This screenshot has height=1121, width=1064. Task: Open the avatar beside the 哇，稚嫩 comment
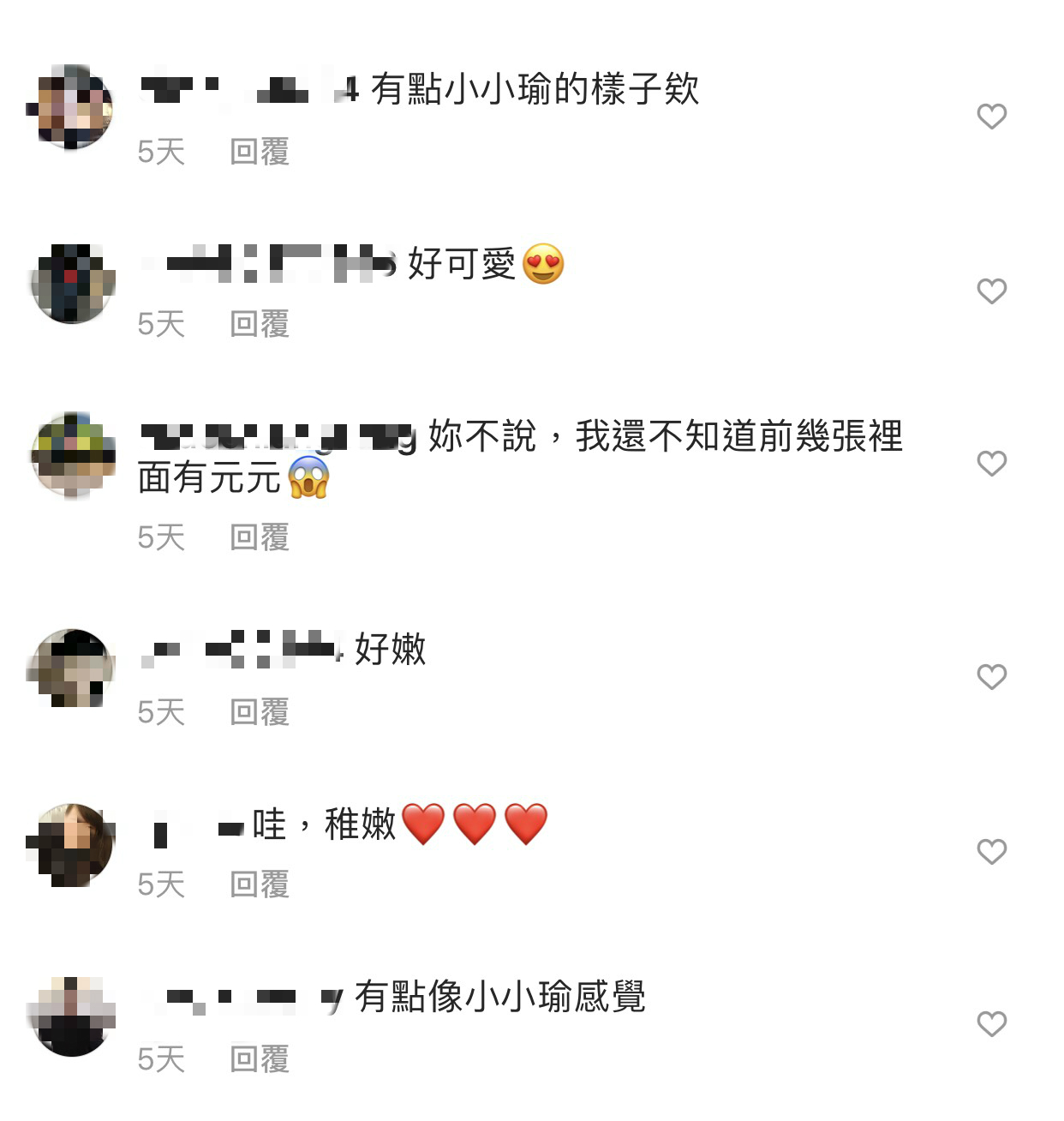click(71, 844)
